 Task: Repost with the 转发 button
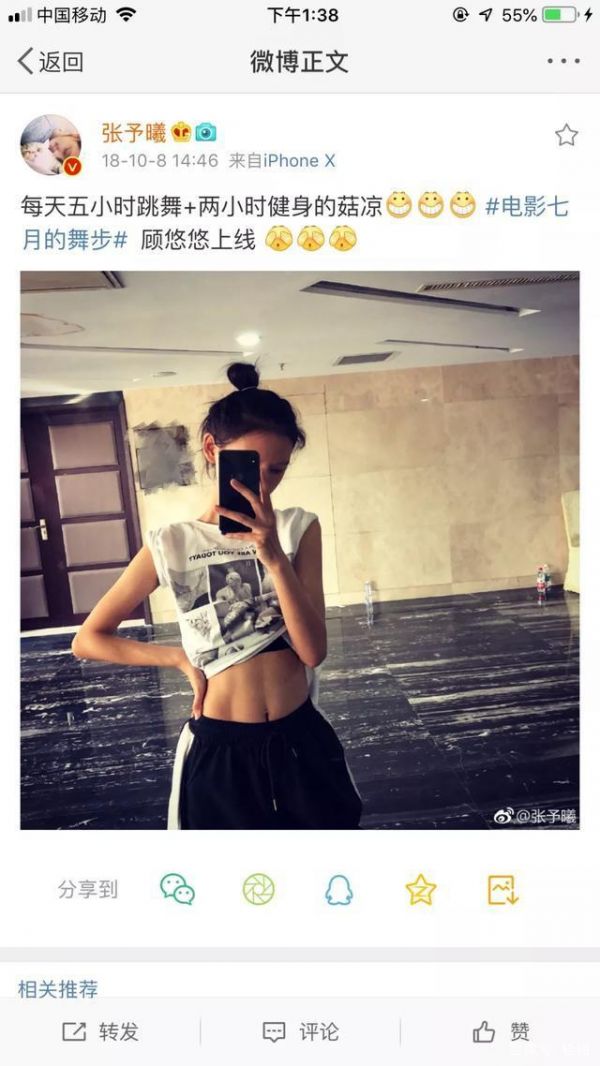[100, 1032]
